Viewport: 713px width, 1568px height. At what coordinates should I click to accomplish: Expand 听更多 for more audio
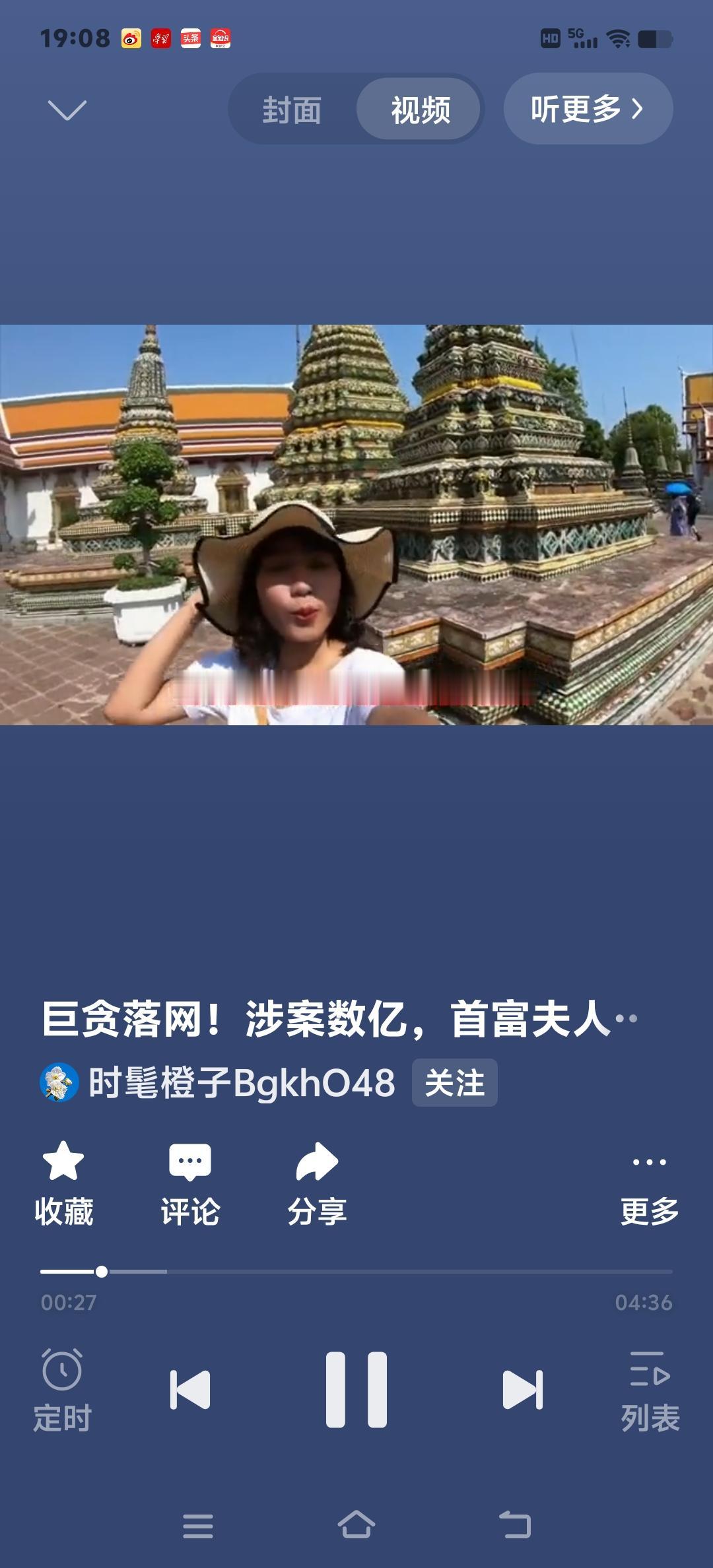587,110
